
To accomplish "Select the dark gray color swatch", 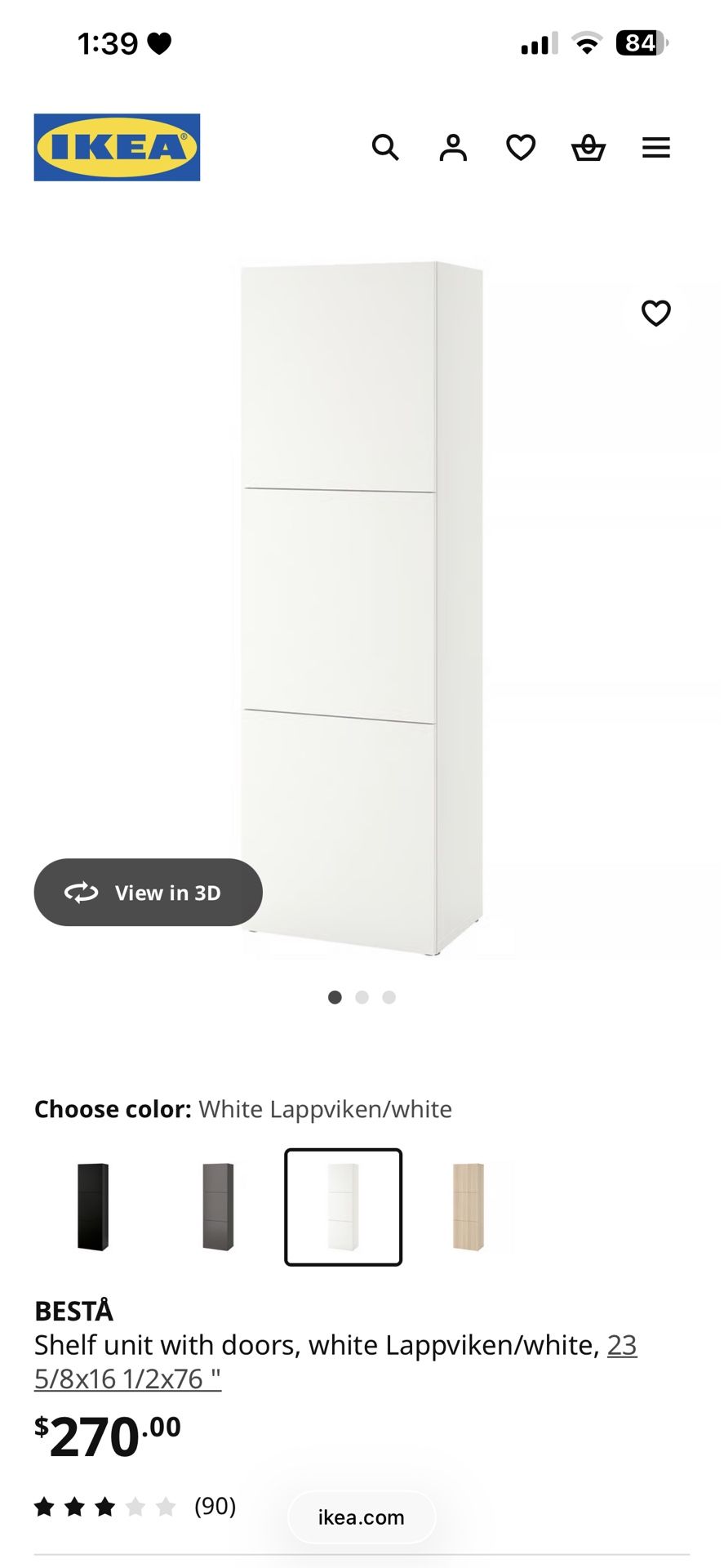I will click(x=218, y=1207).
